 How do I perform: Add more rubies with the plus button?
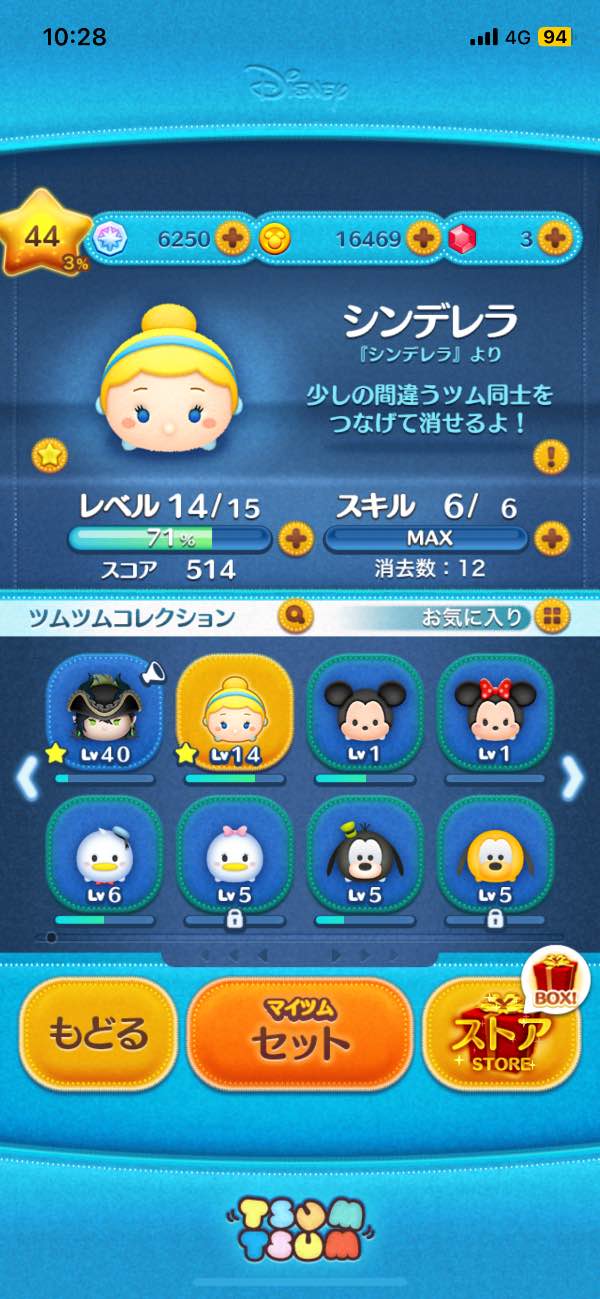point(553,238)
